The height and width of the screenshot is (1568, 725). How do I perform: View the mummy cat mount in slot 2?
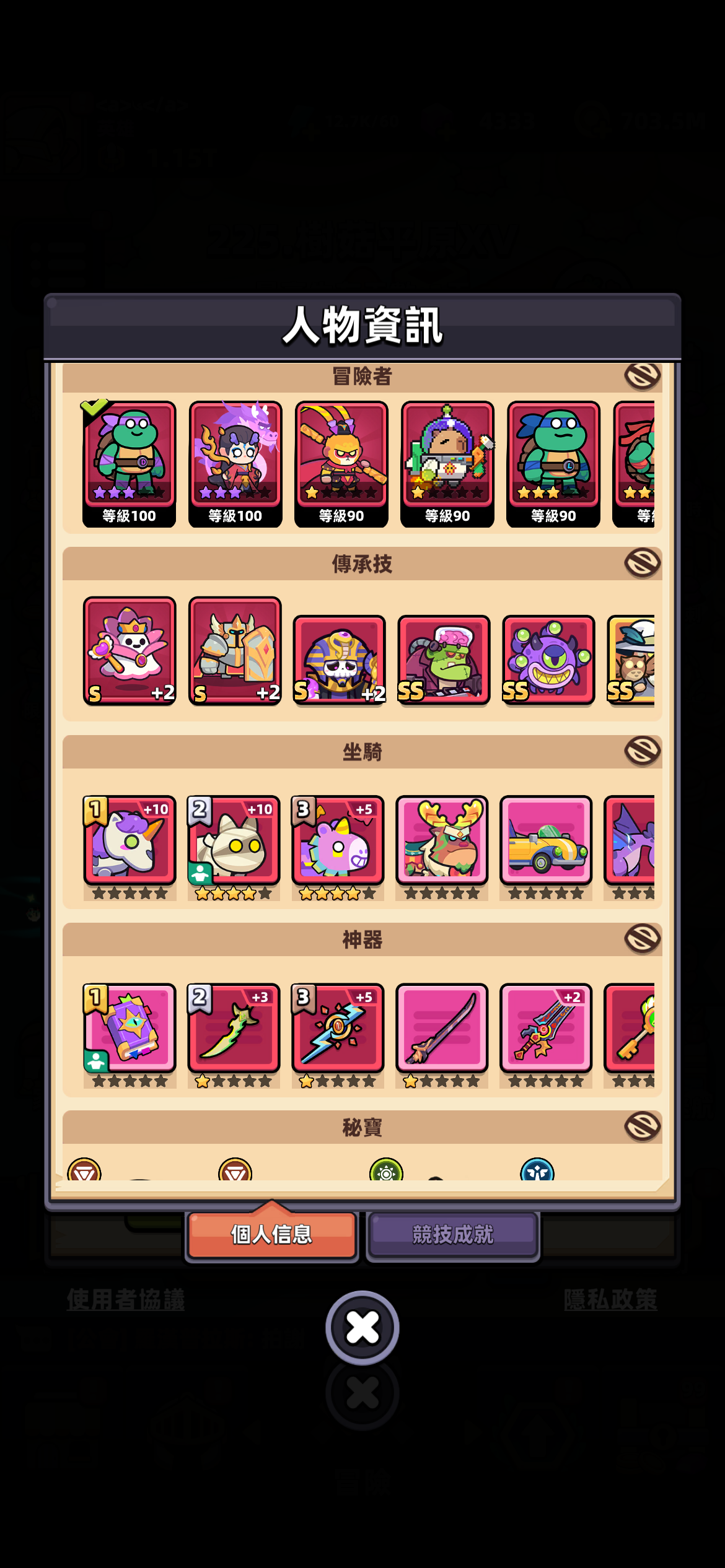tap(234, 840)
